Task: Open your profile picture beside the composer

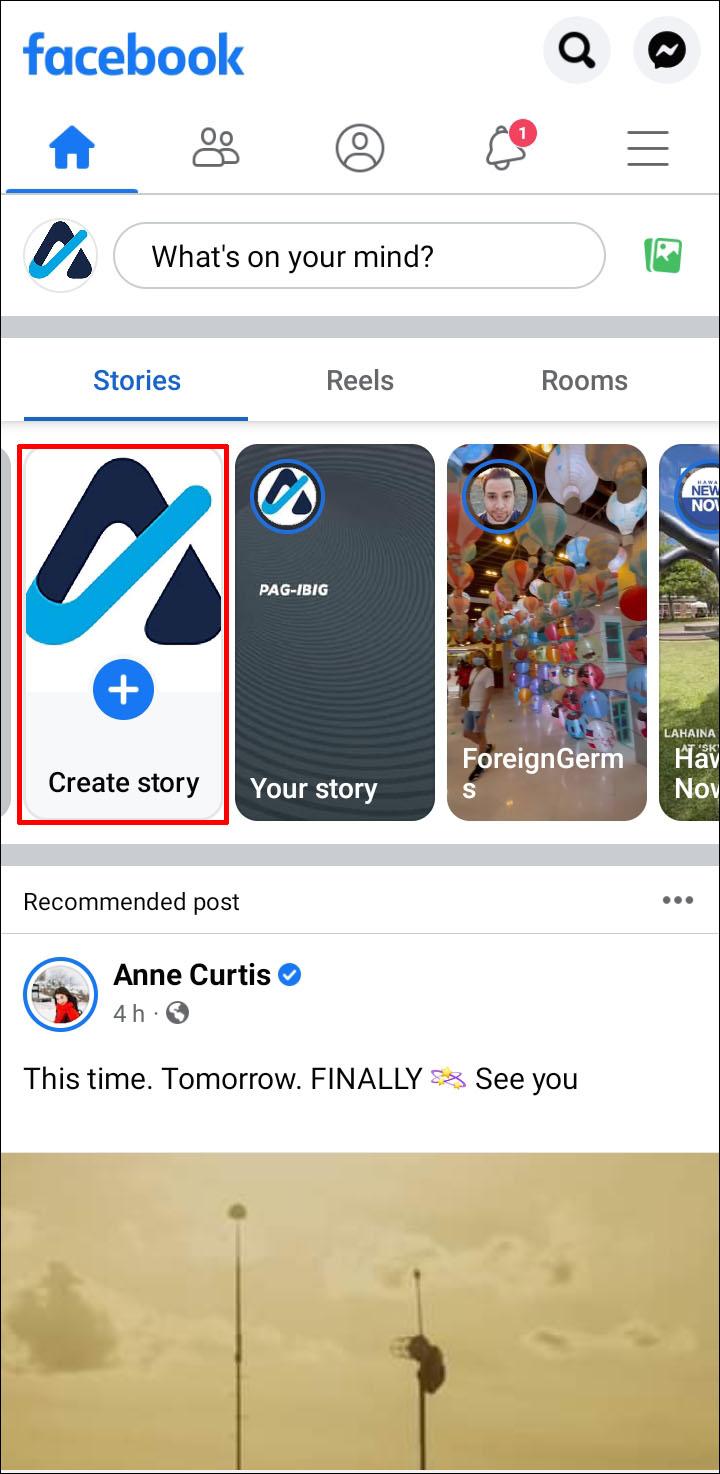Action: (60, 257)
